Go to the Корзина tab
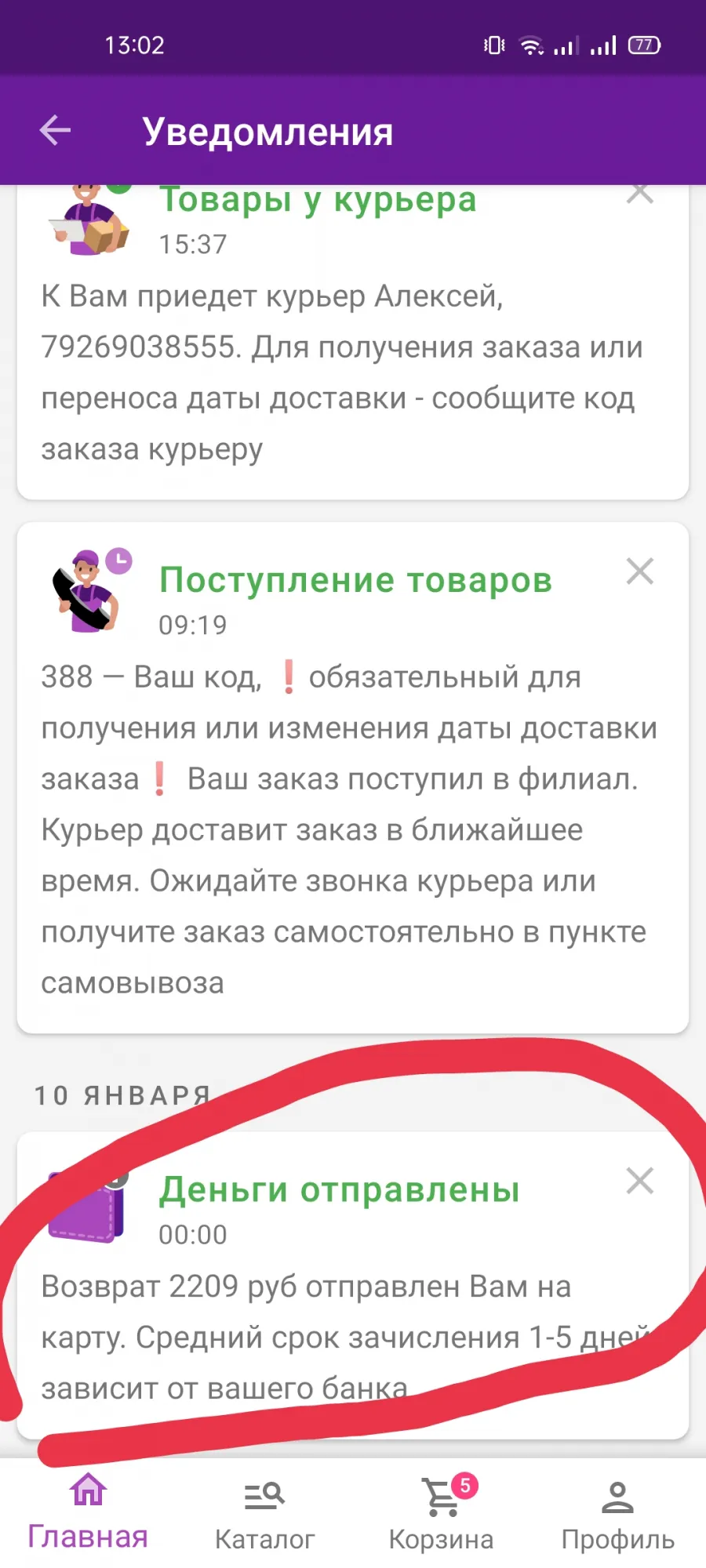The height and width of the screenshot is (1568, 706). [442, 1513]
